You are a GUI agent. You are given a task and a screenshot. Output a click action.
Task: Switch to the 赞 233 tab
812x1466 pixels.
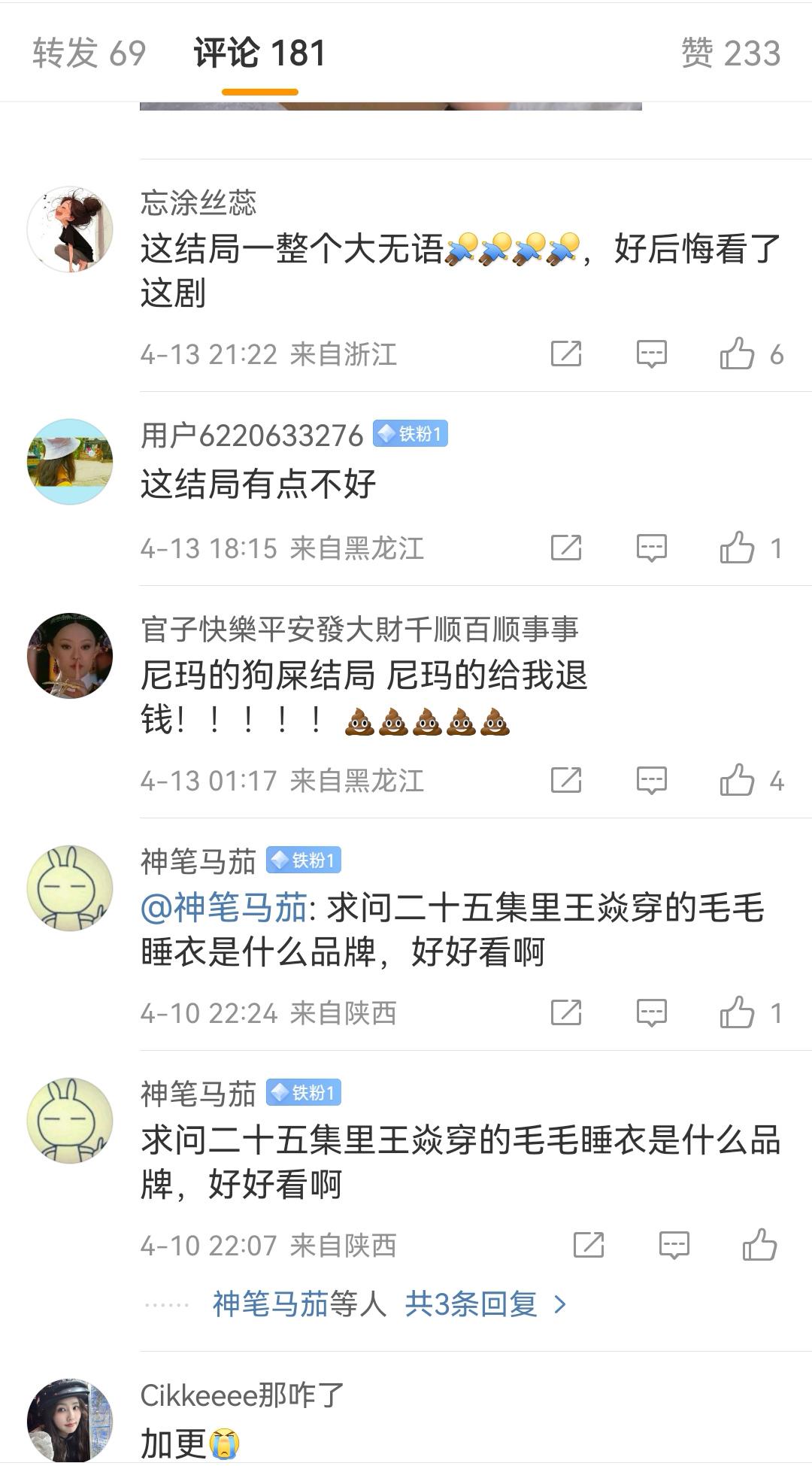730,53
